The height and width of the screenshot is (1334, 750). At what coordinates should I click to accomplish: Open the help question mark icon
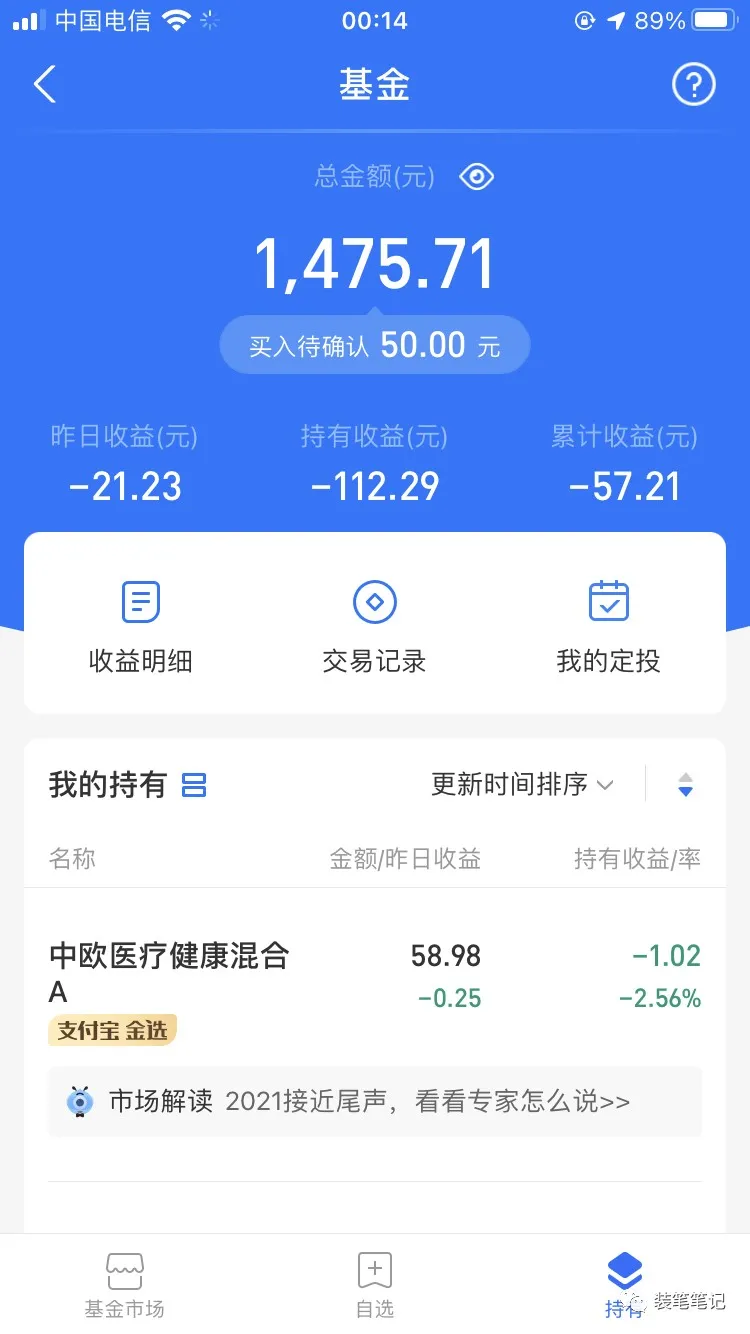click(693, 84)
